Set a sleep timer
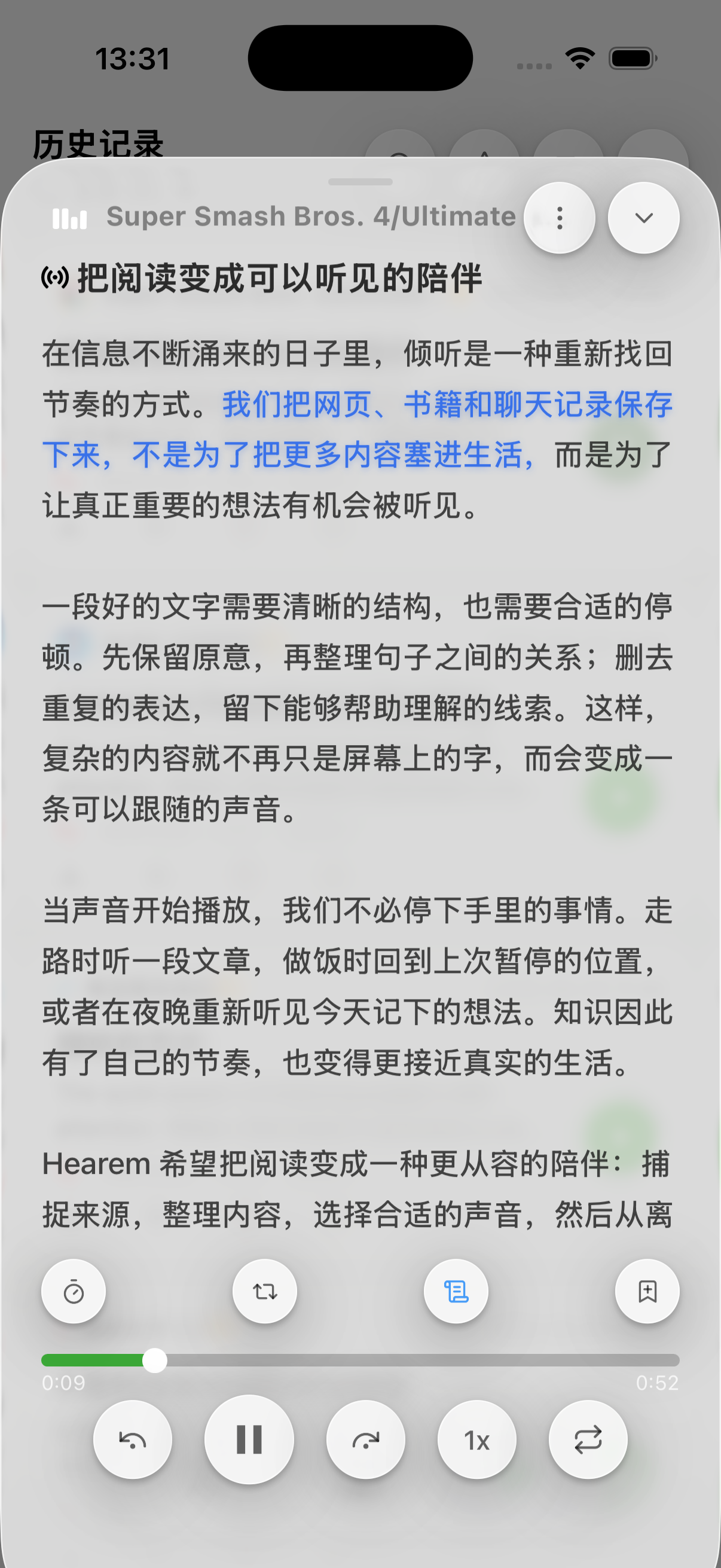The image size is (721, 1568). (74, 1291)
